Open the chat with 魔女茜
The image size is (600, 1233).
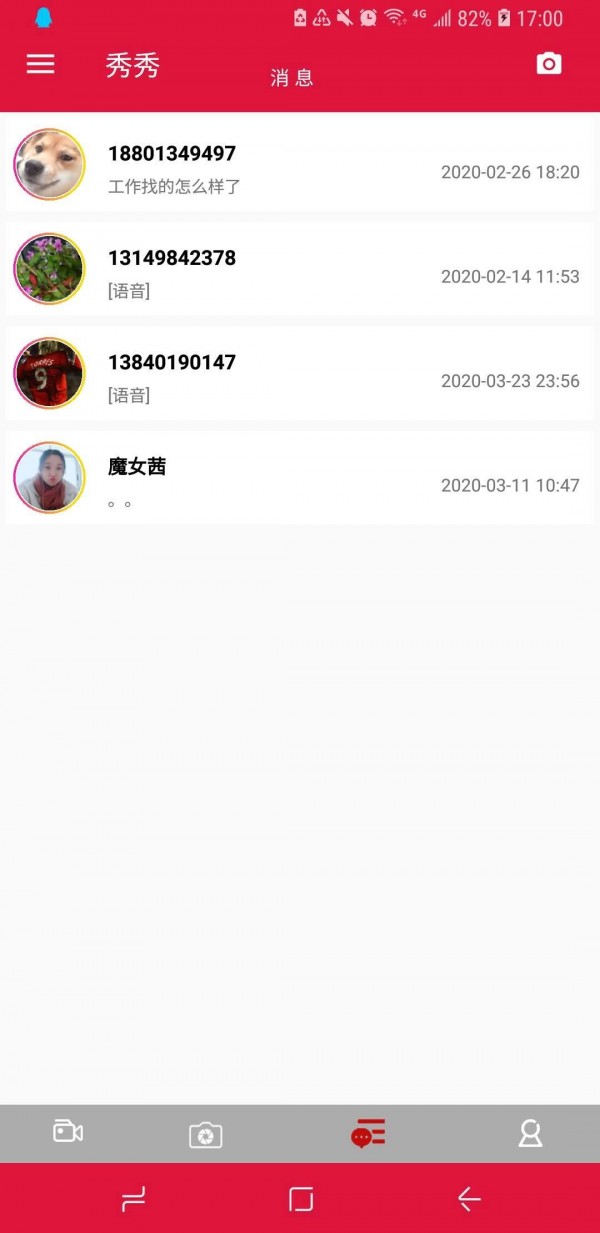tap(300, 478)
